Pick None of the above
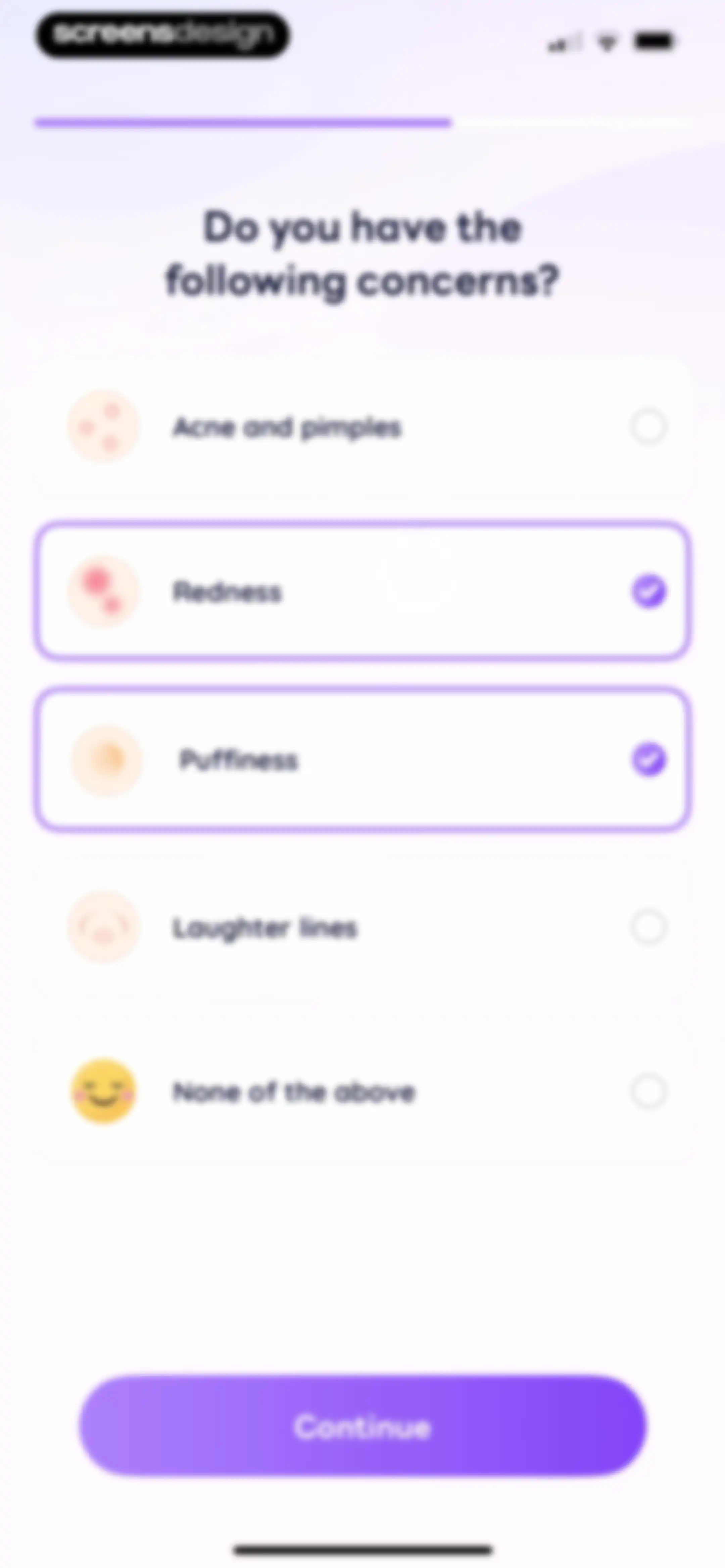Image resolution: width=725 pixels, height=1568 pixels. tap(362, 1092)
